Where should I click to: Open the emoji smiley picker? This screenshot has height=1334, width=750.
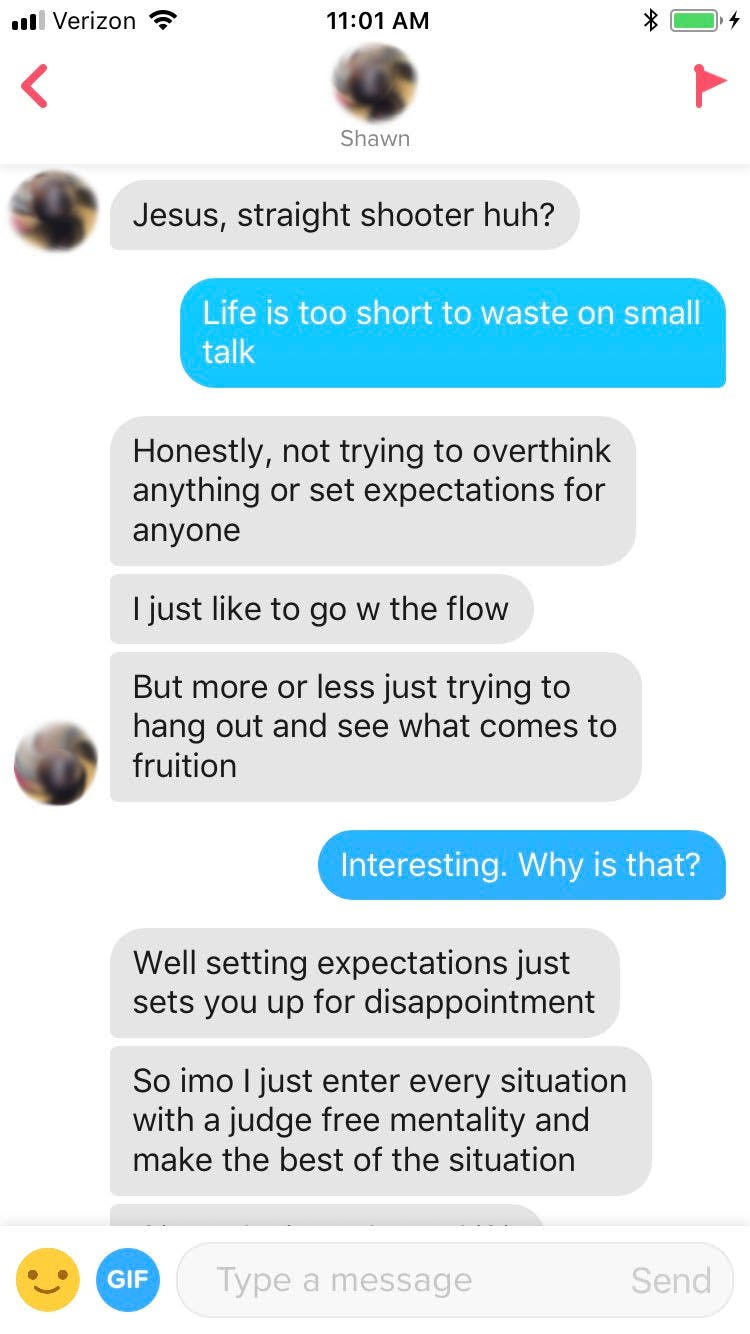(x=48, y=1280)
